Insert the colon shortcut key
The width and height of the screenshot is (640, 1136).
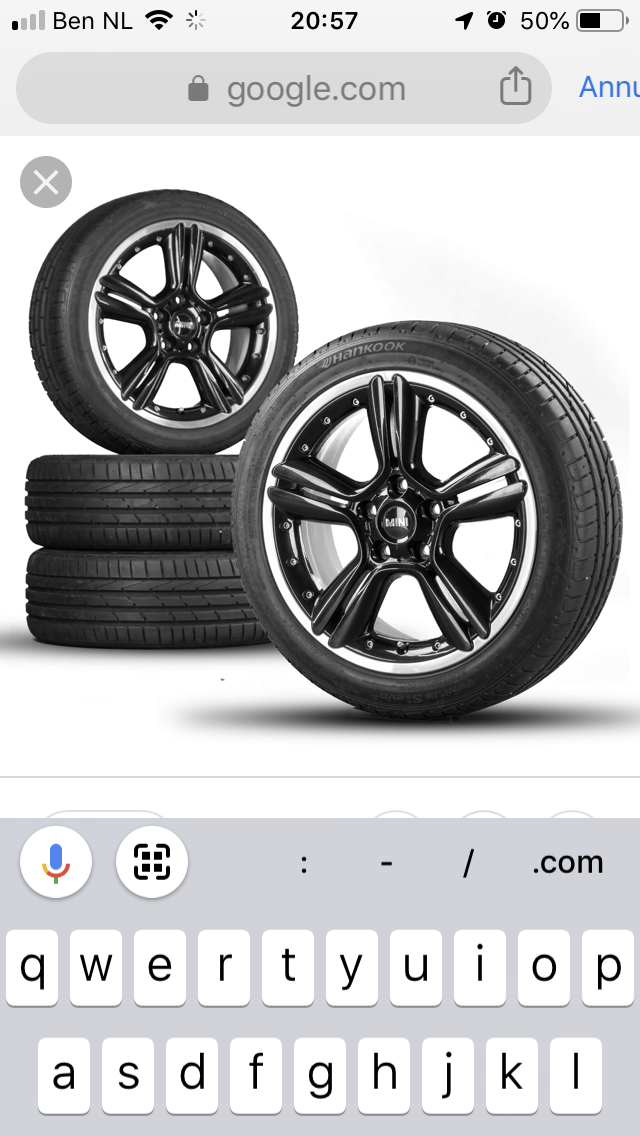pyautogui.click(x=304, y=862)
